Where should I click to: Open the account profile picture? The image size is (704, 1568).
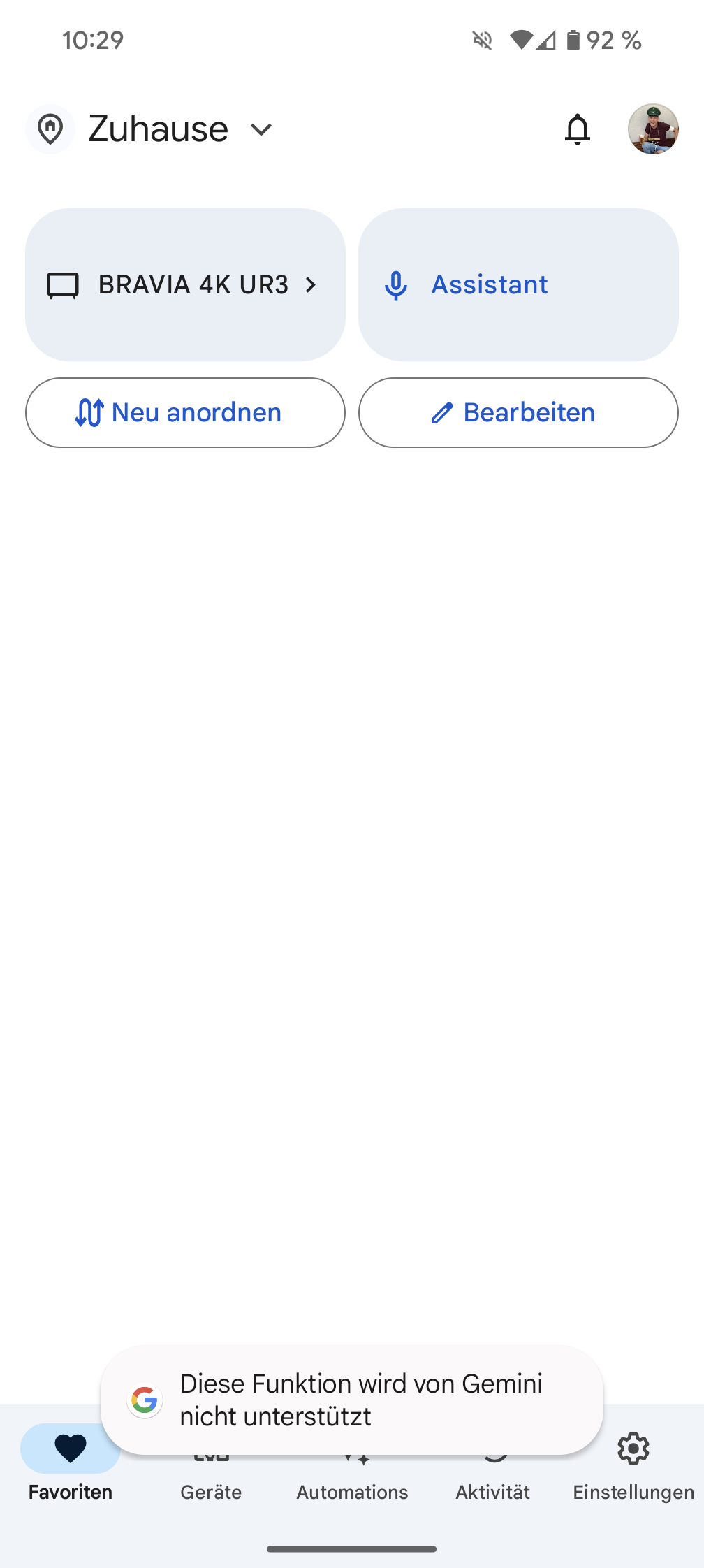click(x=653, y=129)
